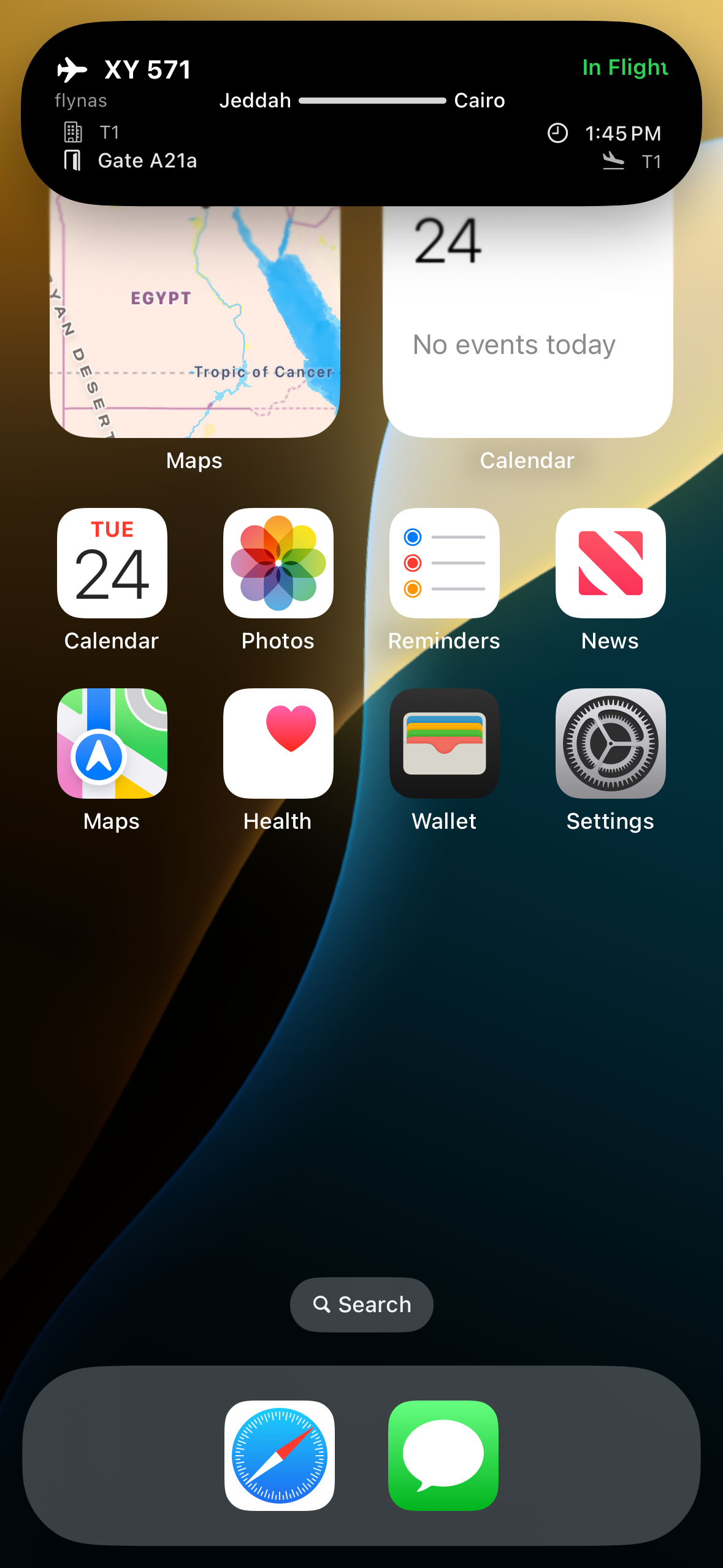723x1568 pixels.
Task: Open the Health app
Action: point(278,744)
